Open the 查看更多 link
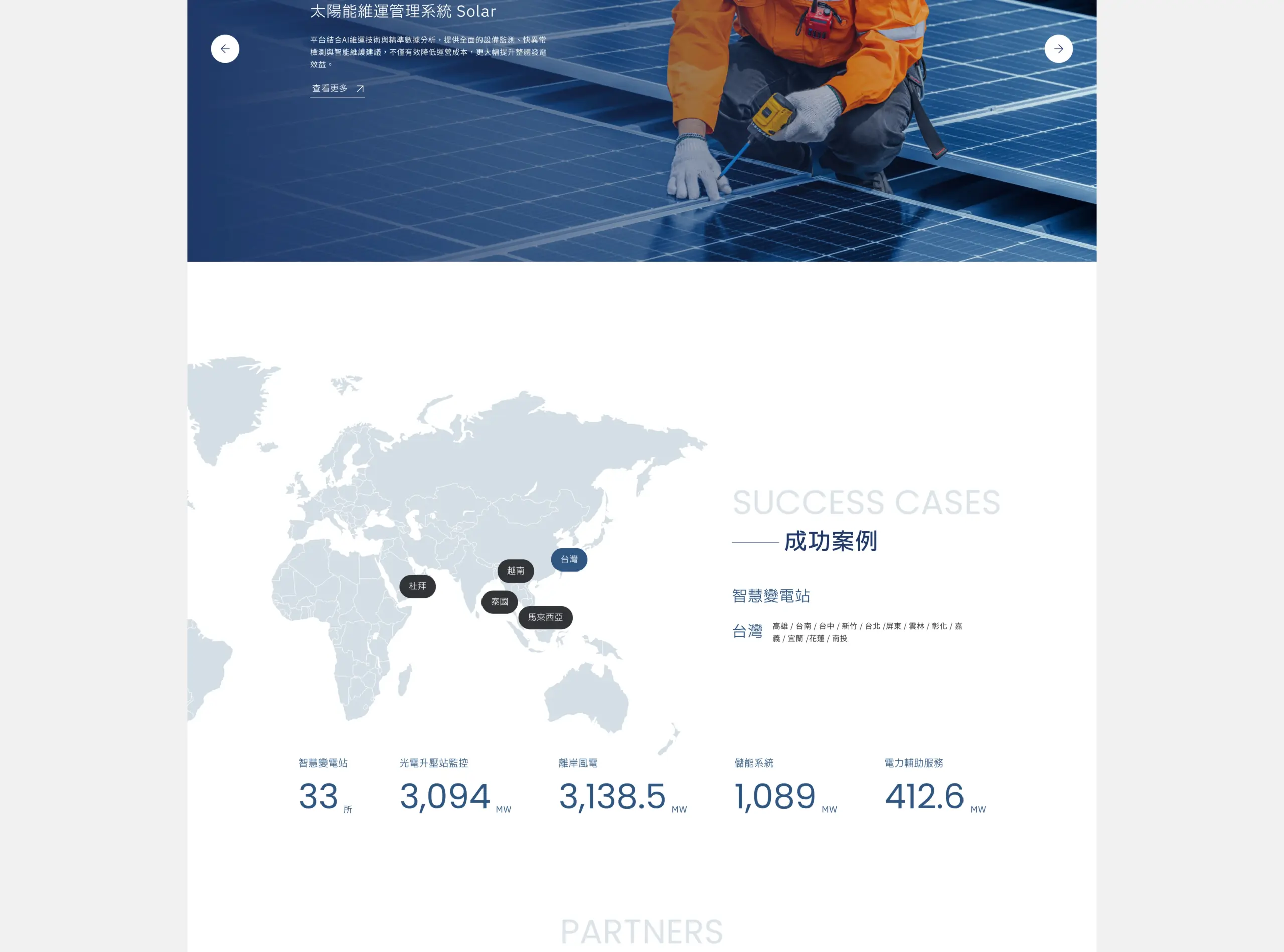The width and height of the screenshot is (1284, 952). point(337,88)
